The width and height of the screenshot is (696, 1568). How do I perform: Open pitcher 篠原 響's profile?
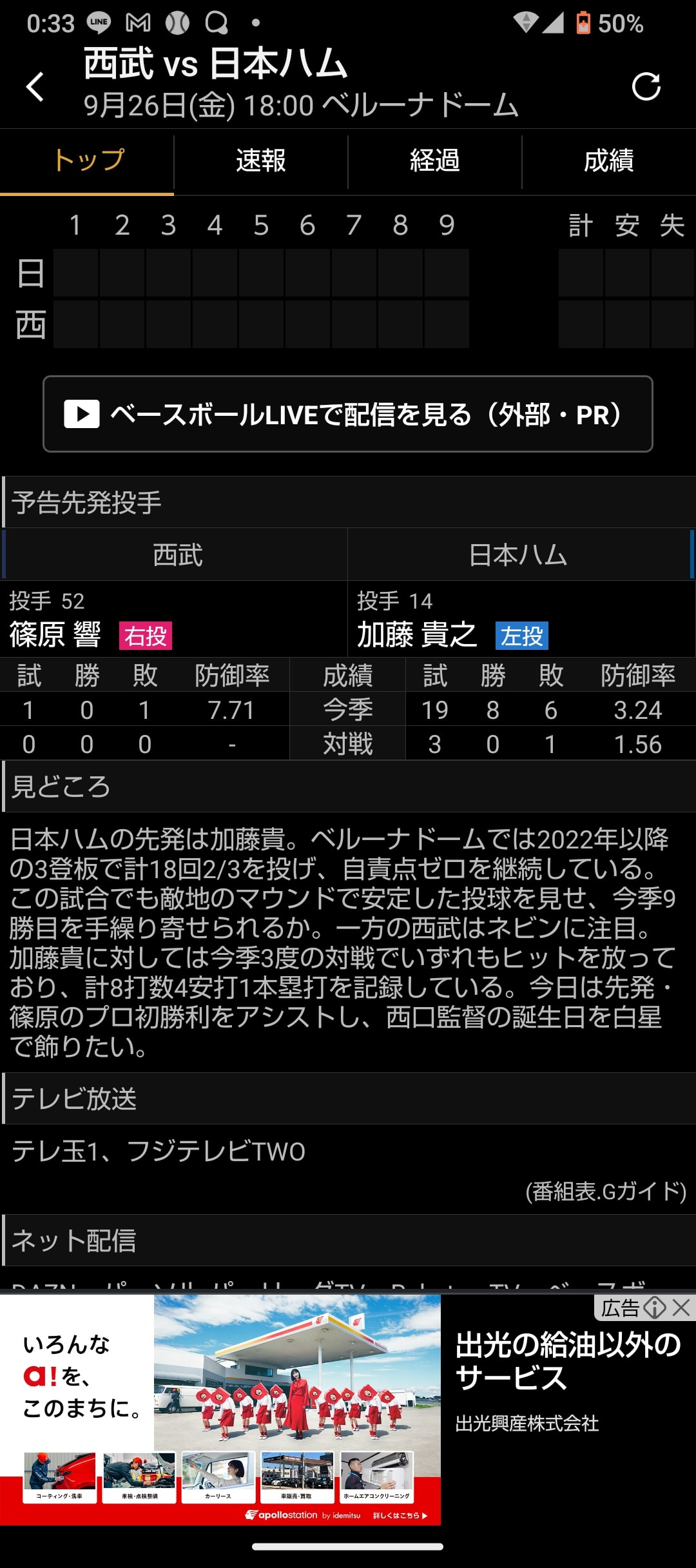click(x=55, y=634)
